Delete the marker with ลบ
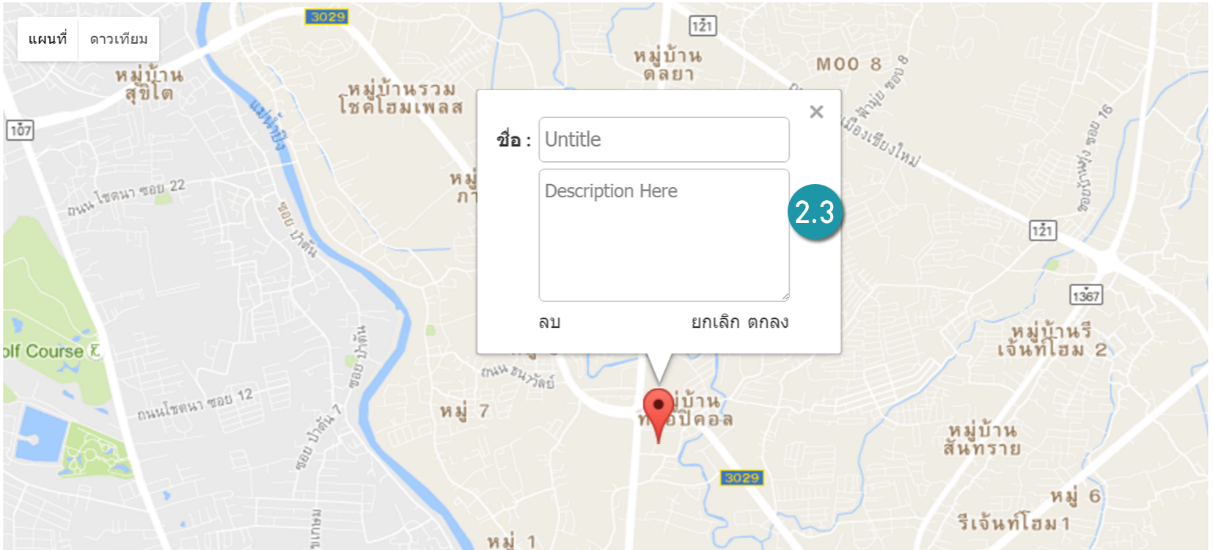 [x=549, y=322]
